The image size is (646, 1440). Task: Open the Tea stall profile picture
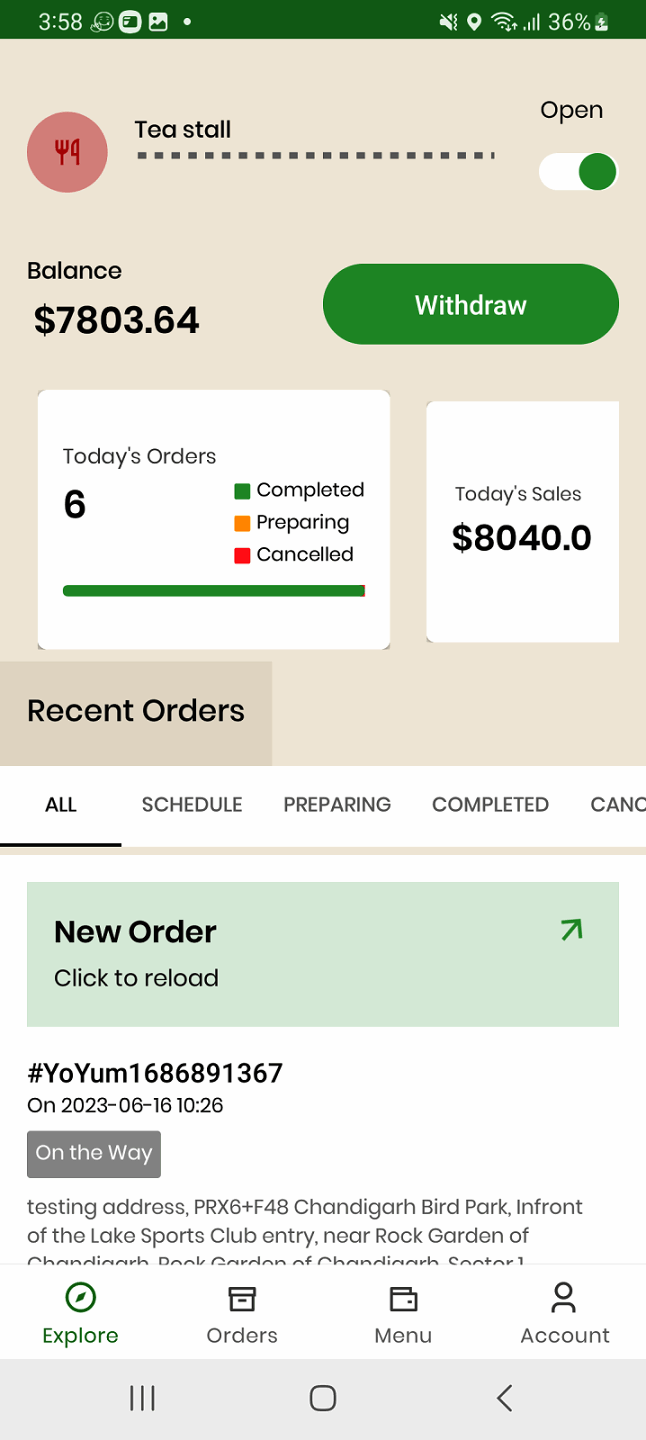pyautogui.click(x=67, y=153)
